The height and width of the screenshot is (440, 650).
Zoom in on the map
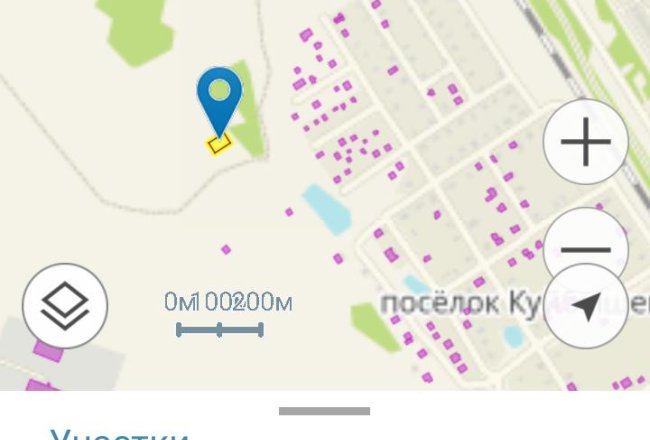point(585,143)
